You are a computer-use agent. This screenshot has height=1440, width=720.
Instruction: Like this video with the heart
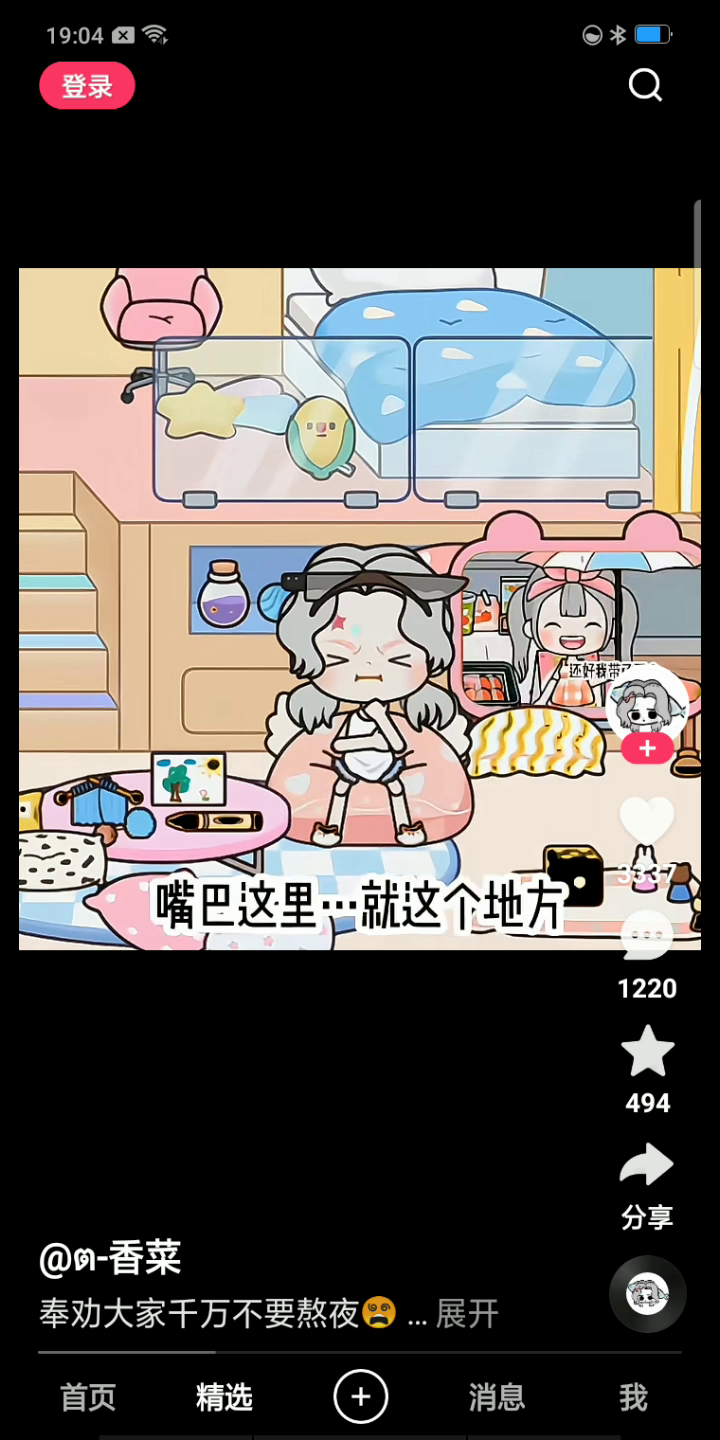point(647,822)
